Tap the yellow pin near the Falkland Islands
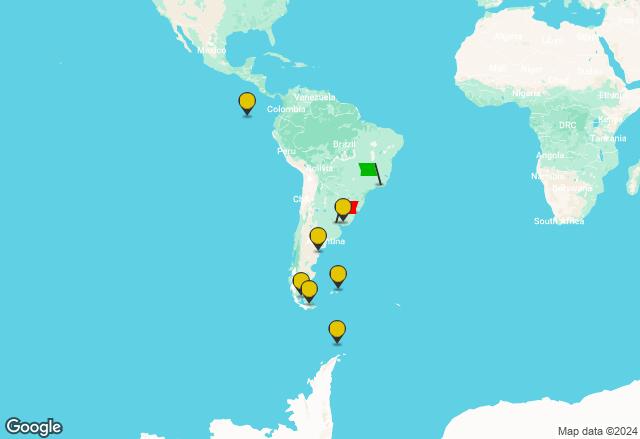 click(338, 275)
